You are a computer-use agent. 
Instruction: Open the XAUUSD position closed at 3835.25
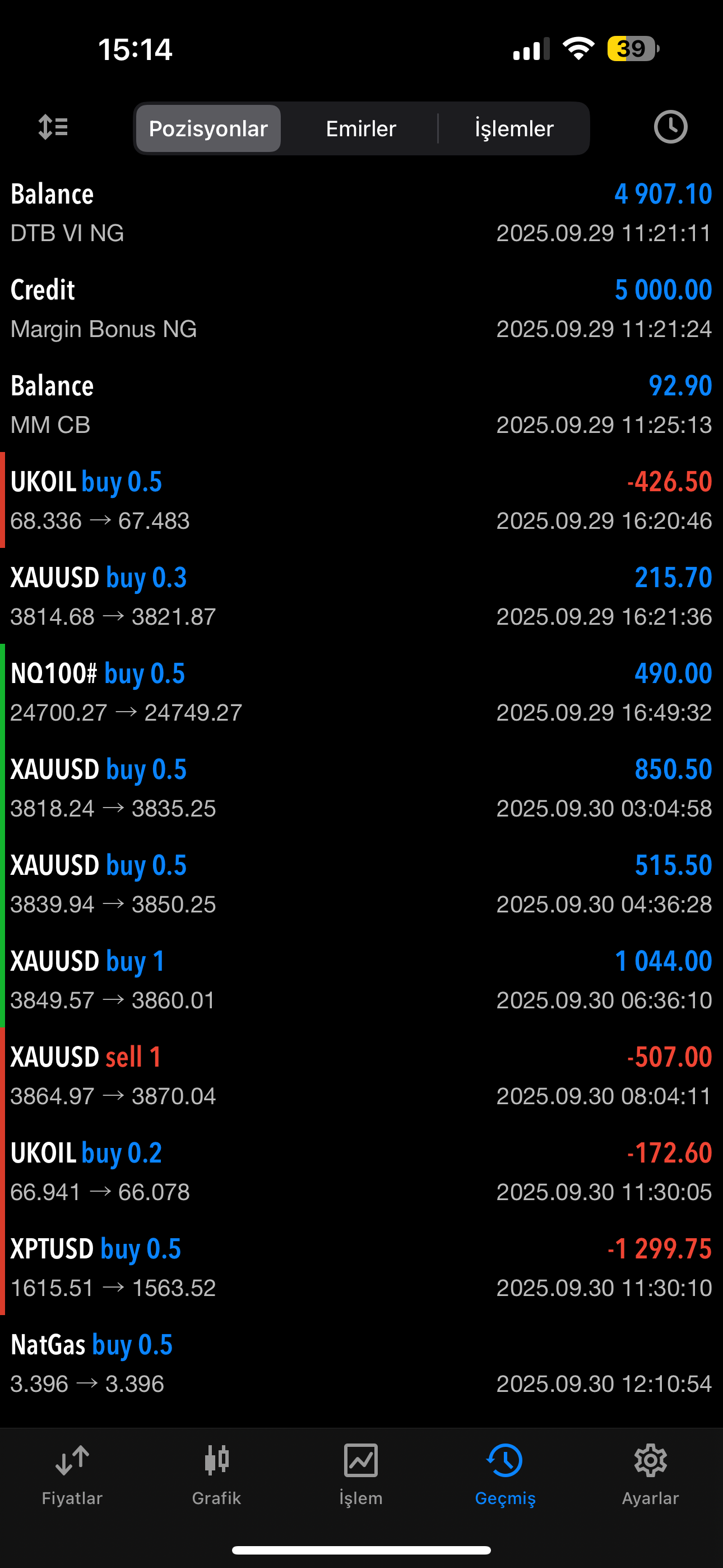point(361,788)
